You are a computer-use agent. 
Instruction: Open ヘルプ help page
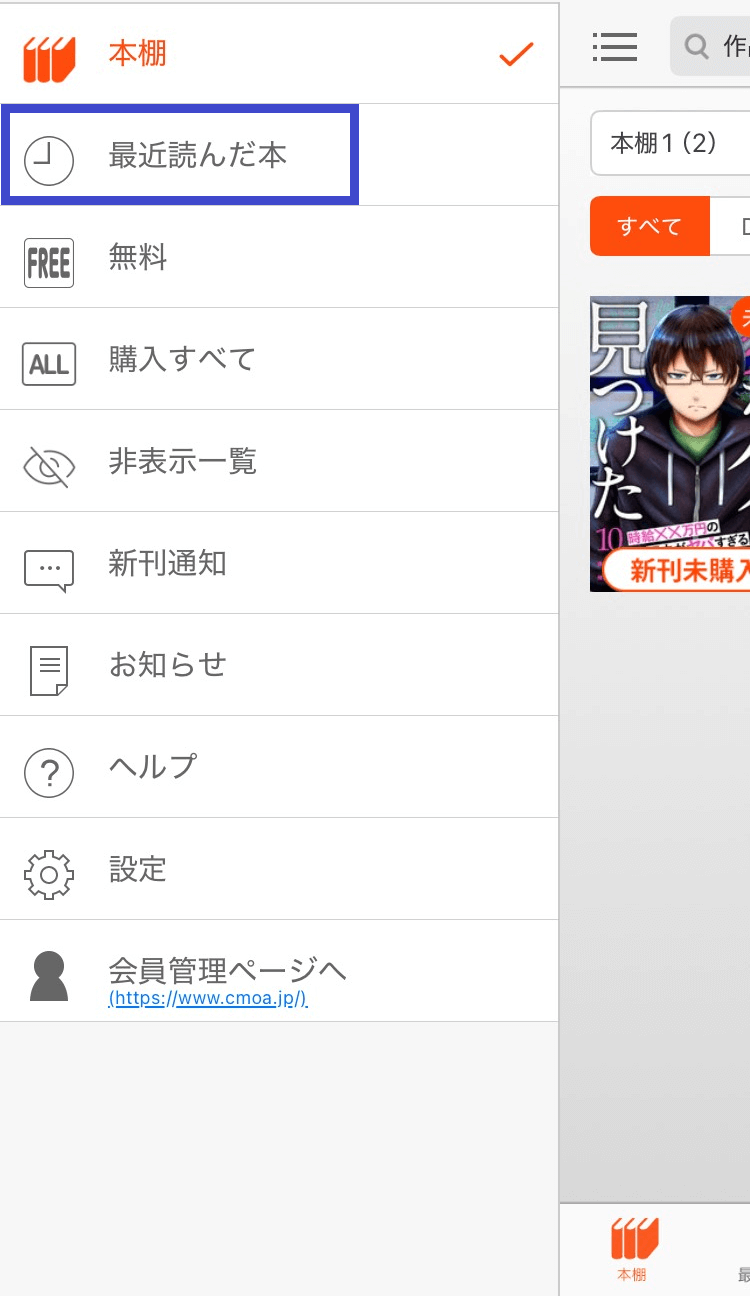(152, 768)
